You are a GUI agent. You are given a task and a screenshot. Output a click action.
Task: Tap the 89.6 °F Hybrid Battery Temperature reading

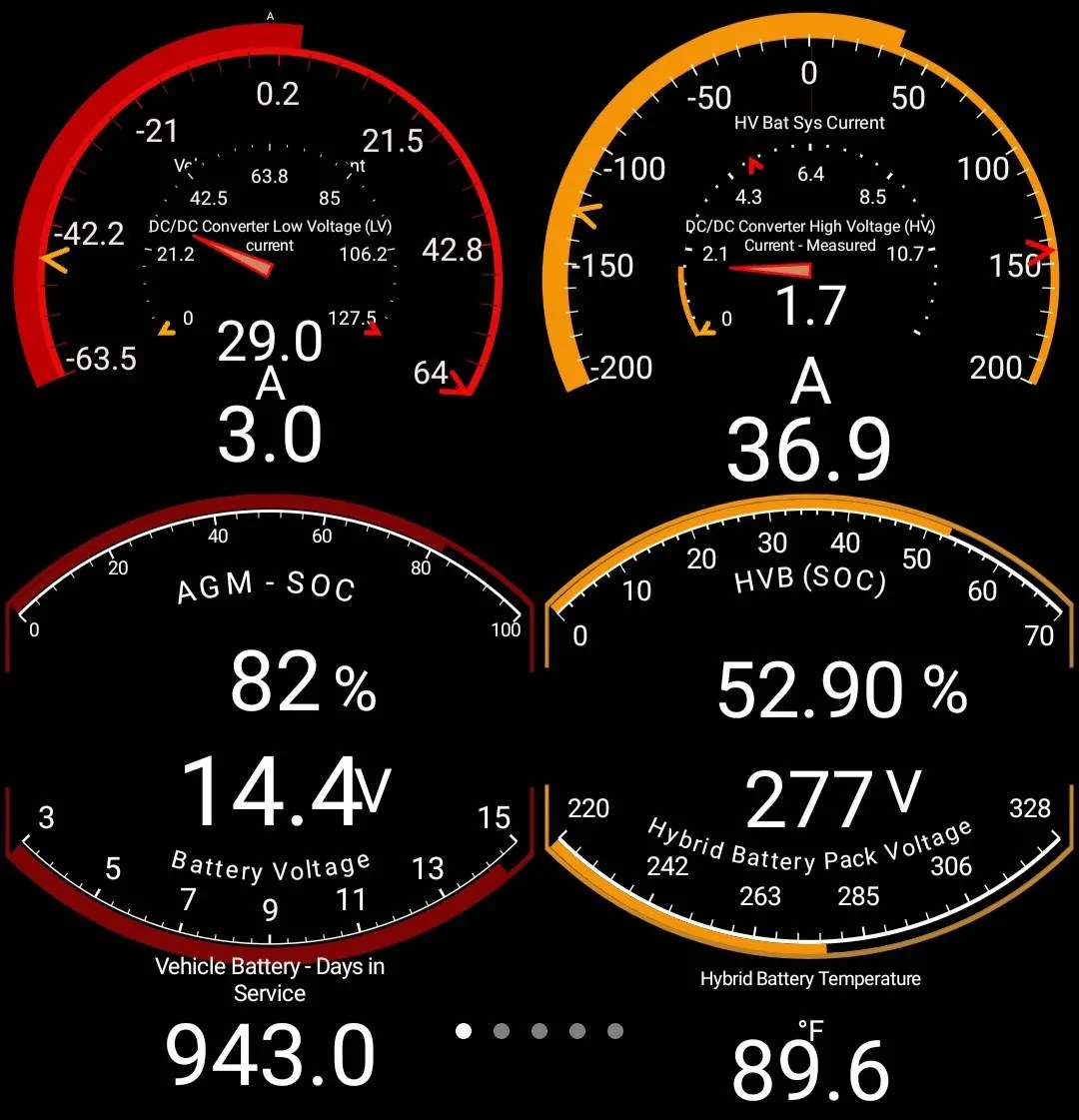tap(809, 1069)
